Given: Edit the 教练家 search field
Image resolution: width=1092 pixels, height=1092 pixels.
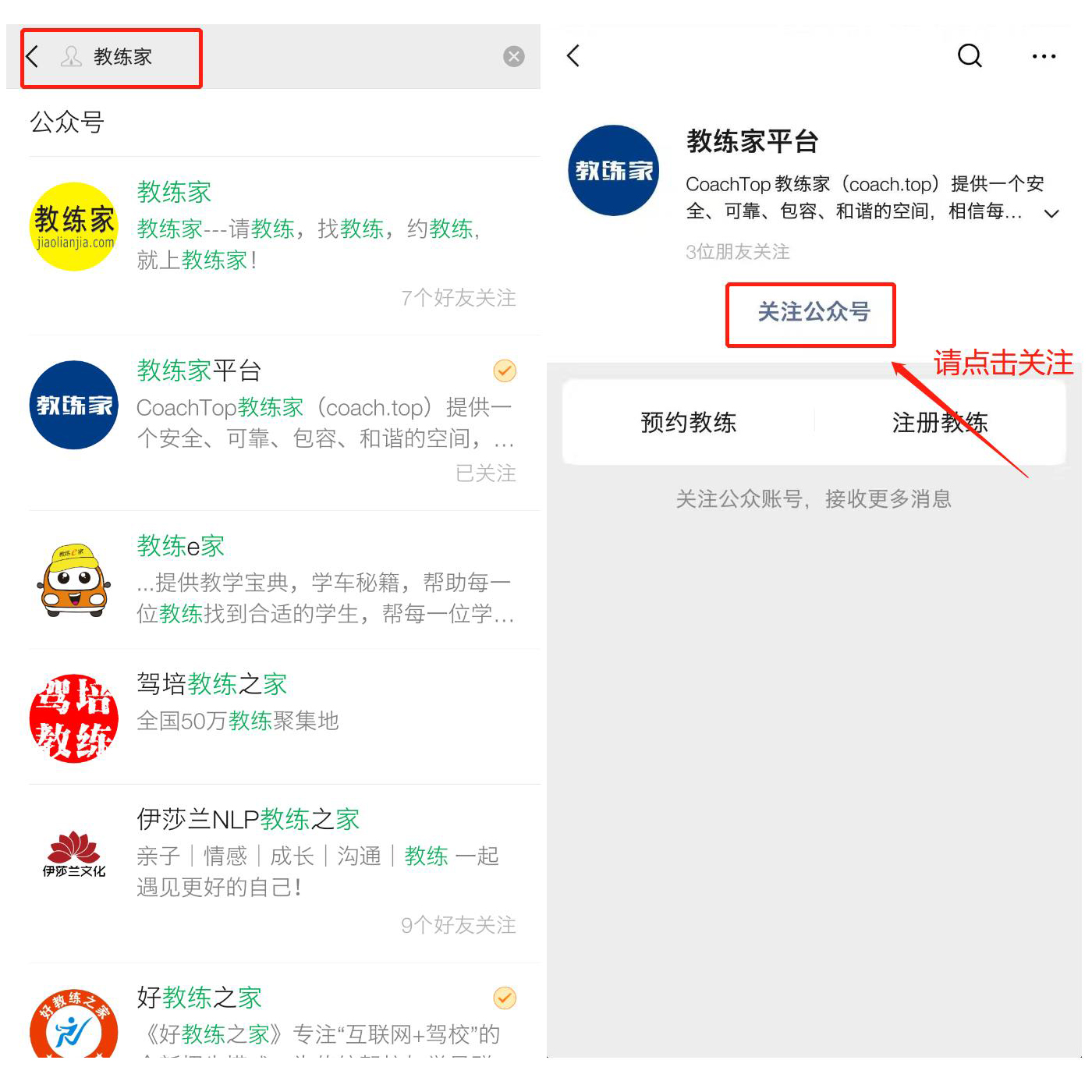Looking at the screenshot, I should (x=296, y=56).
